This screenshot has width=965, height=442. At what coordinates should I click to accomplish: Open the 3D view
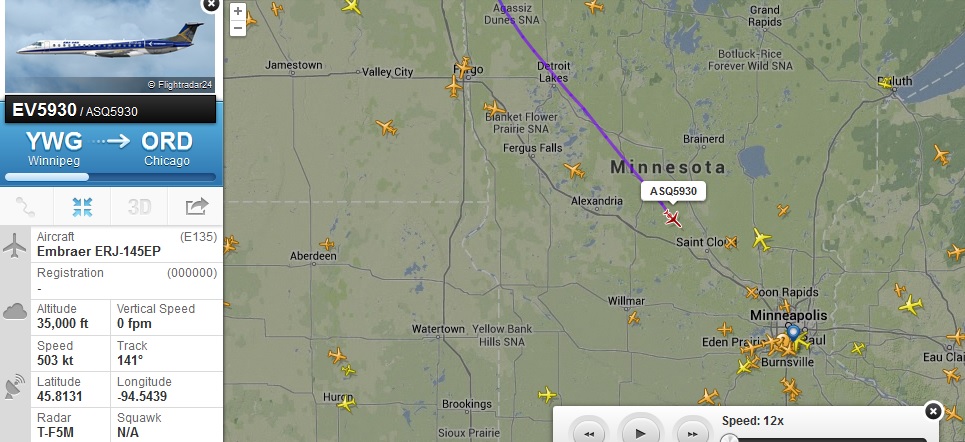pyautogui.click(x=139, y=207)
